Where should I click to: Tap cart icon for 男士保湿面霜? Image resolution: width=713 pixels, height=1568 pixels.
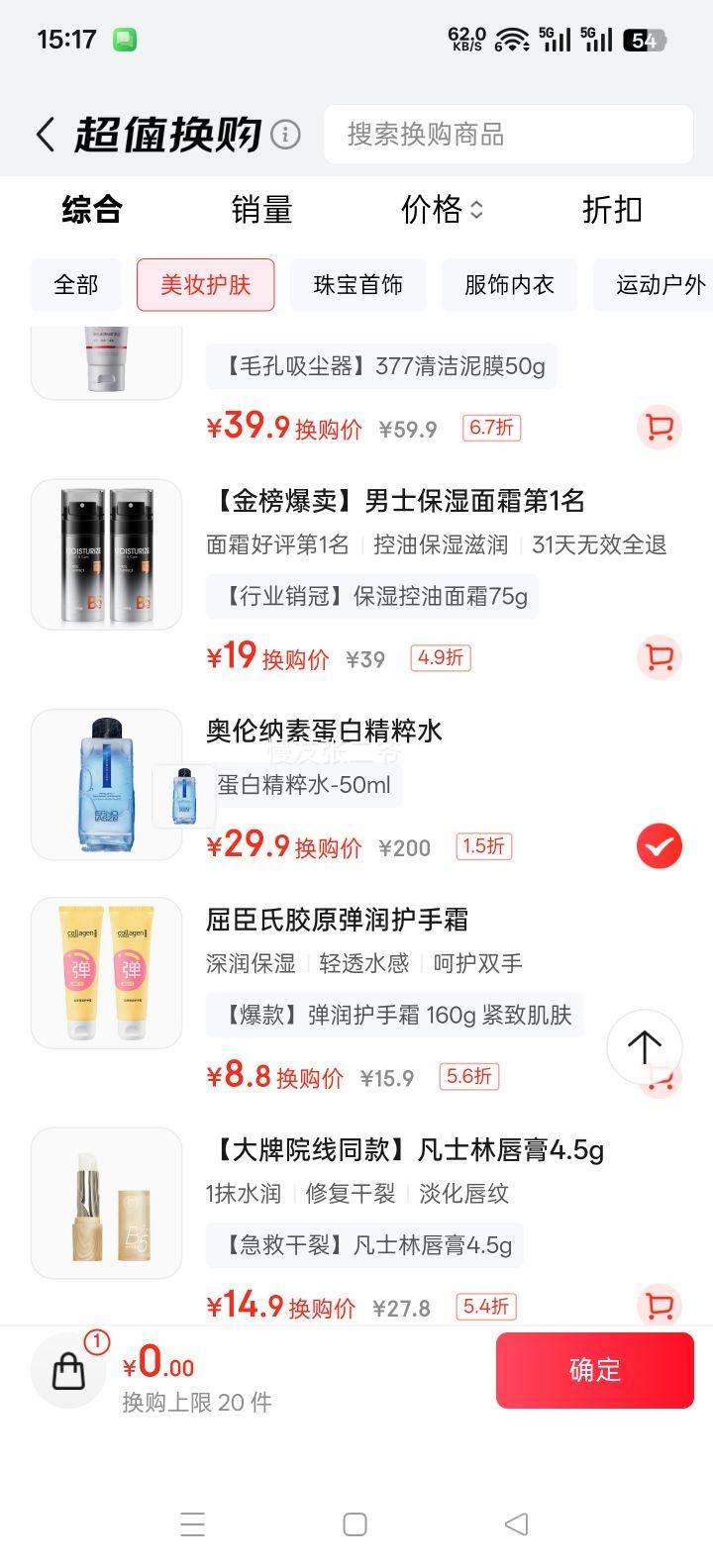point(659,657)
